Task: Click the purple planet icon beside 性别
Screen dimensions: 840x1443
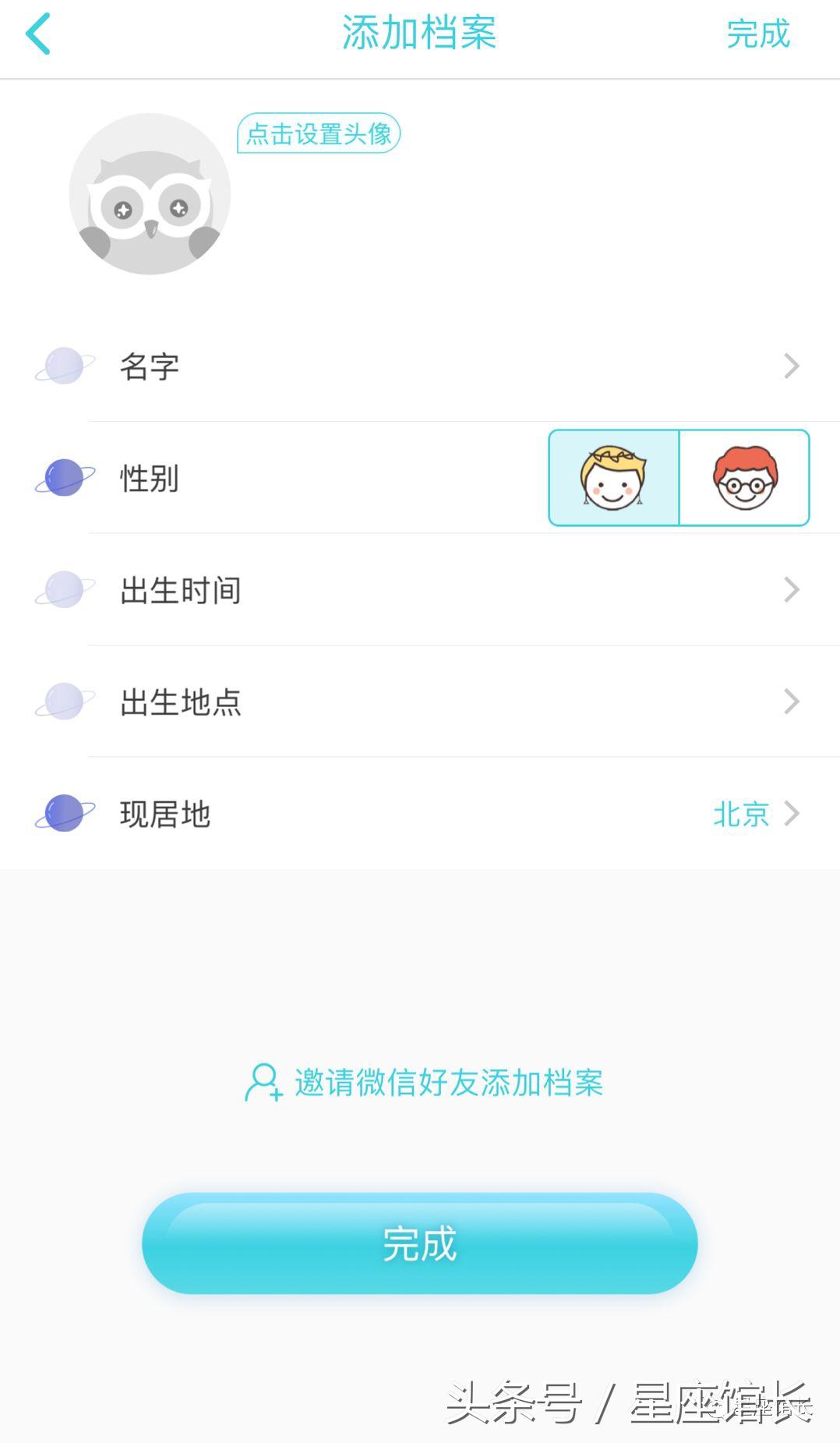Action: click(x=64, y=478)
